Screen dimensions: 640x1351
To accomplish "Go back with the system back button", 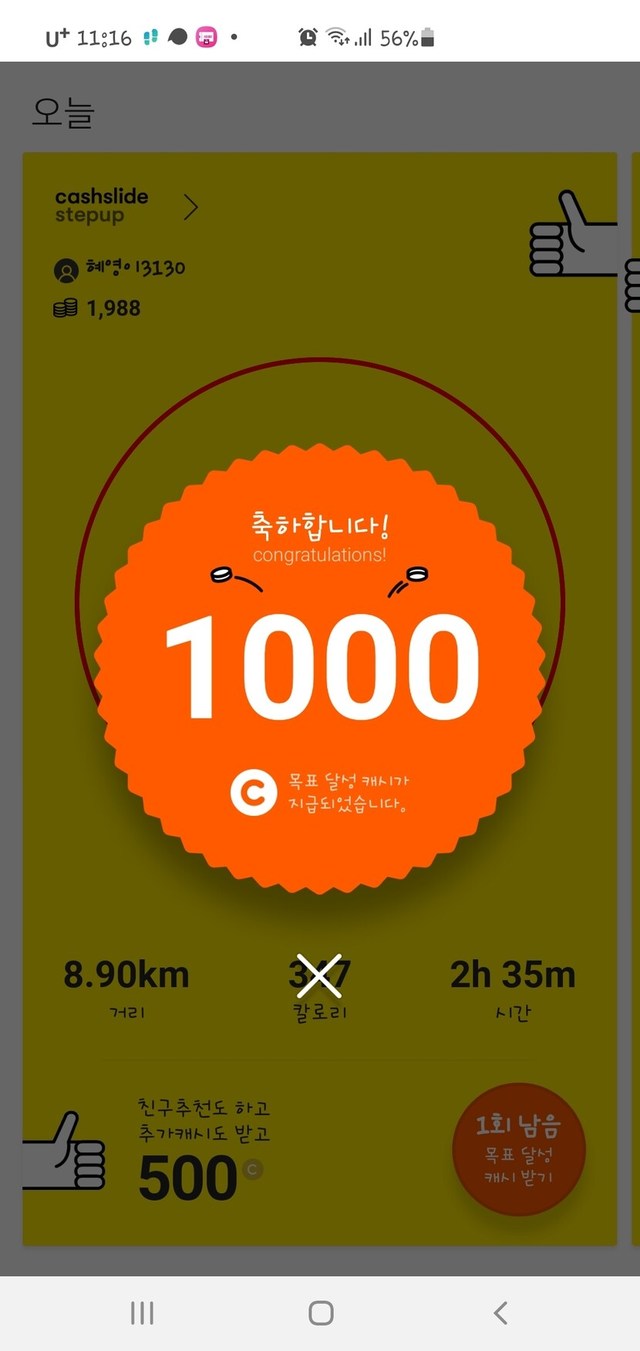I will click(501, 1313).
